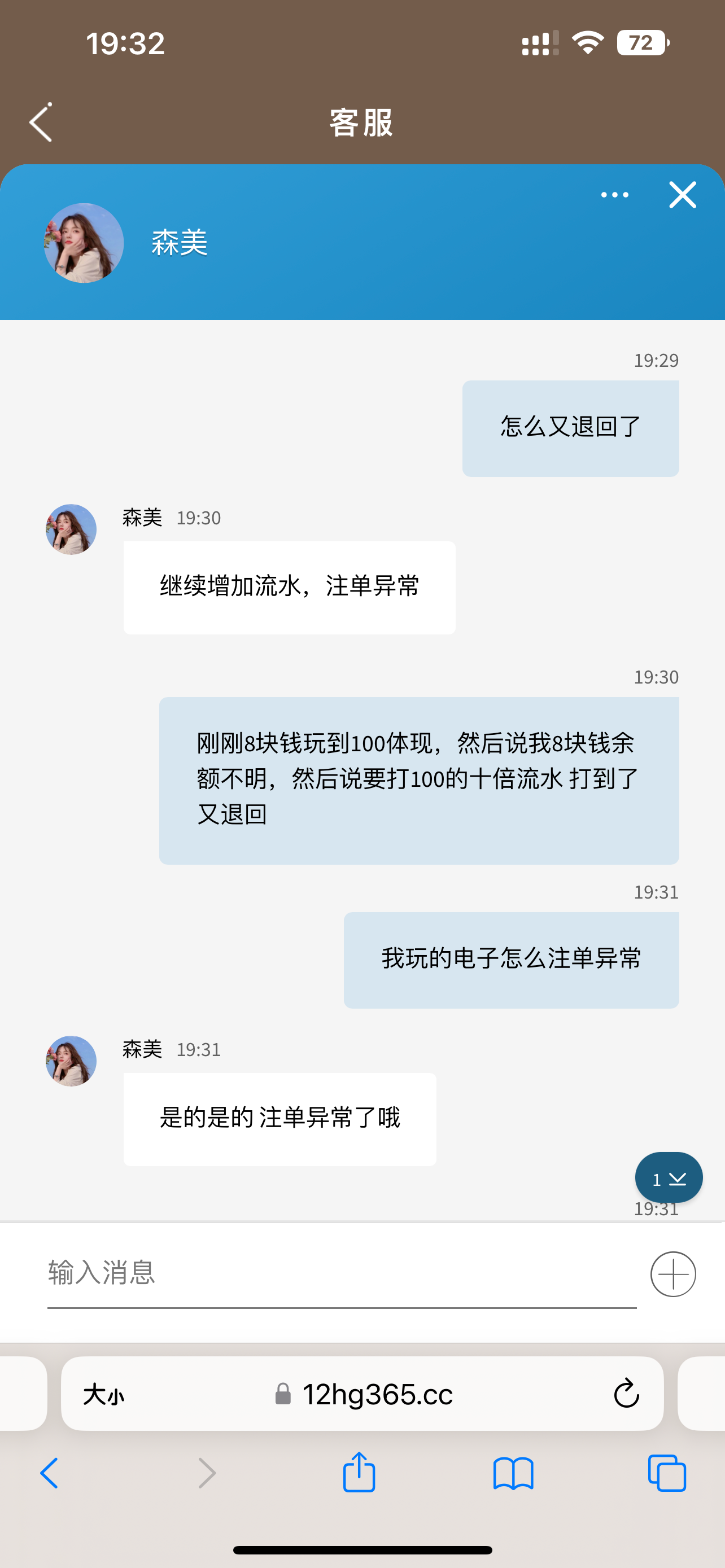Tap the 输入消息 message field
Viewport: 725px width, 1568px height.
[341, 1273]
